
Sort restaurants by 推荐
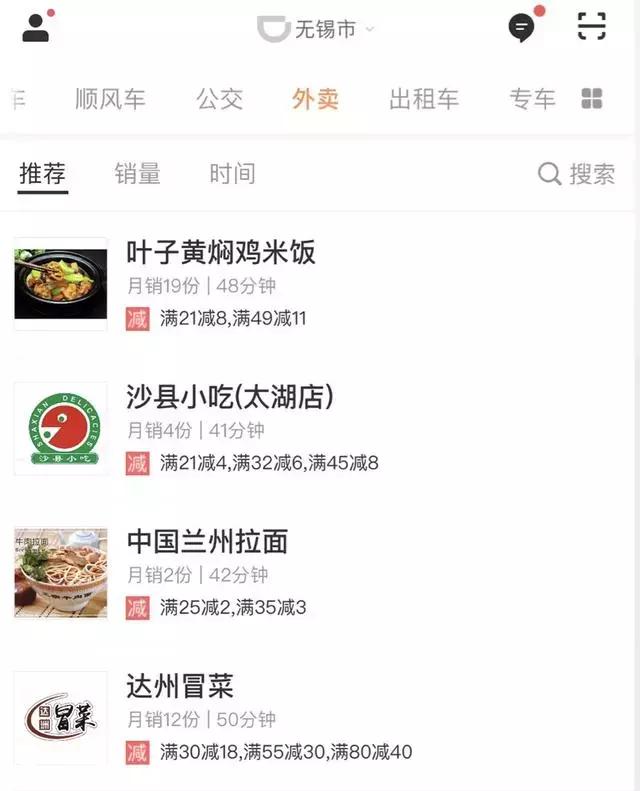(x=43, y=174)
